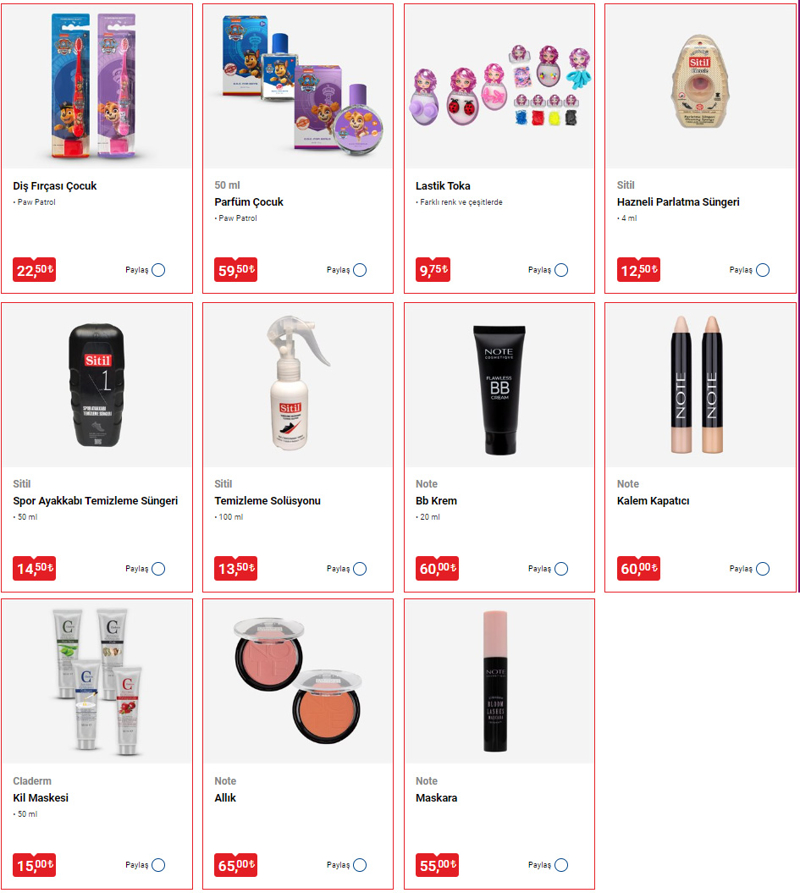Tick Paylaş on Lastik Toka
800x893 pixels.
click(561, 270)
